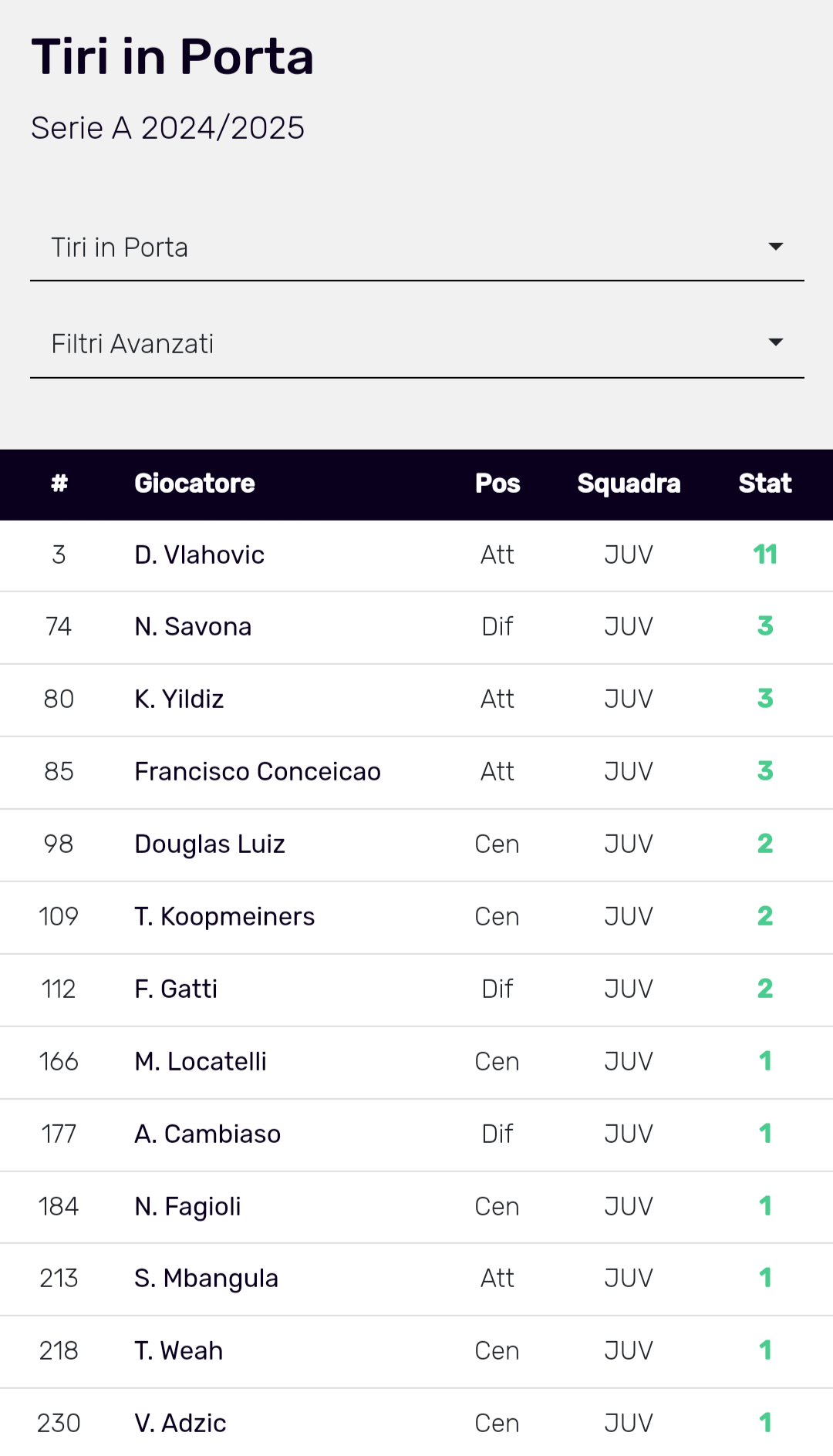Open K. Yildiz's row
The width and height of the screenshot is (833, 1456).
[416, 699]
